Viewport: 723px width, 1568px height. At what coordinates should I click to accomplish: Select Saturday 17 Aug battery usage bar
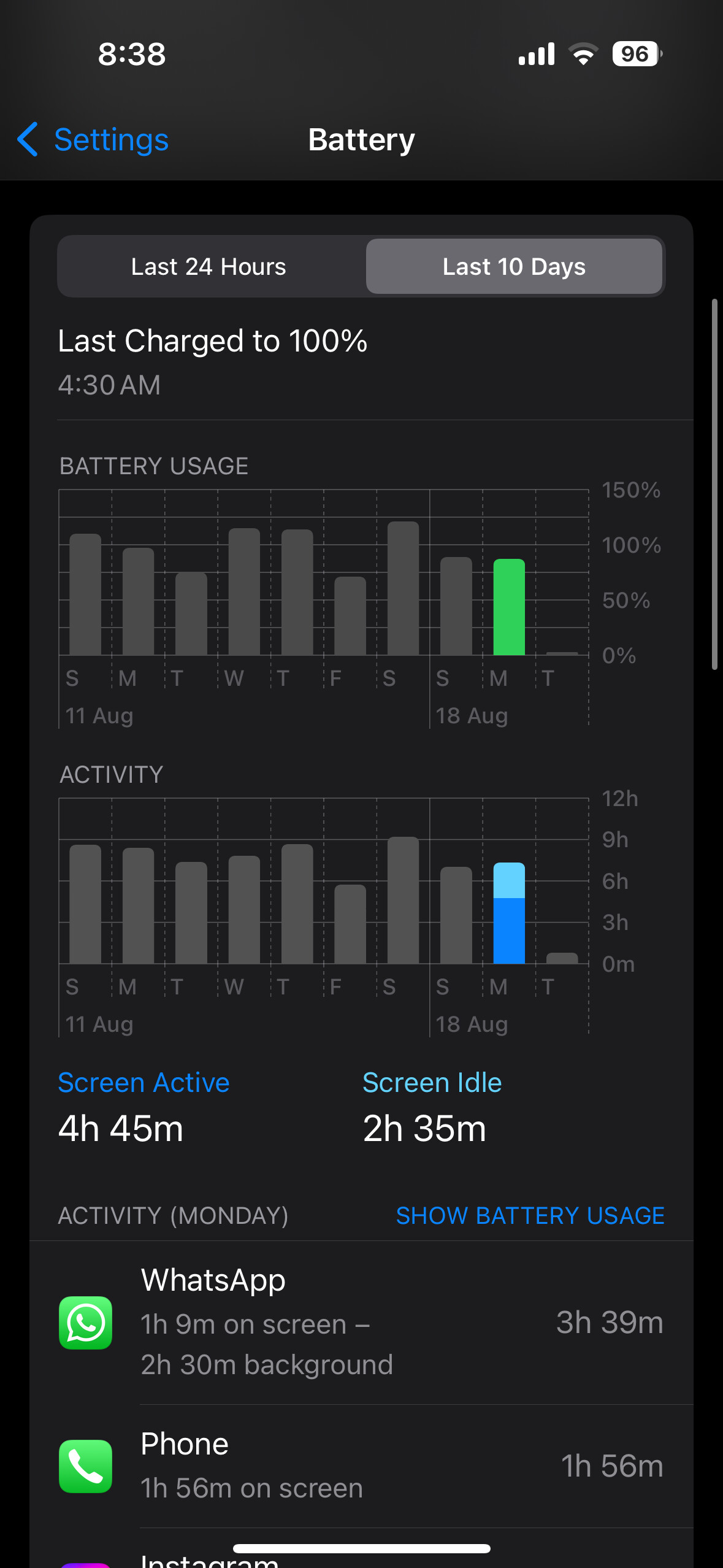pyautogui.click(x=403, y=588)
